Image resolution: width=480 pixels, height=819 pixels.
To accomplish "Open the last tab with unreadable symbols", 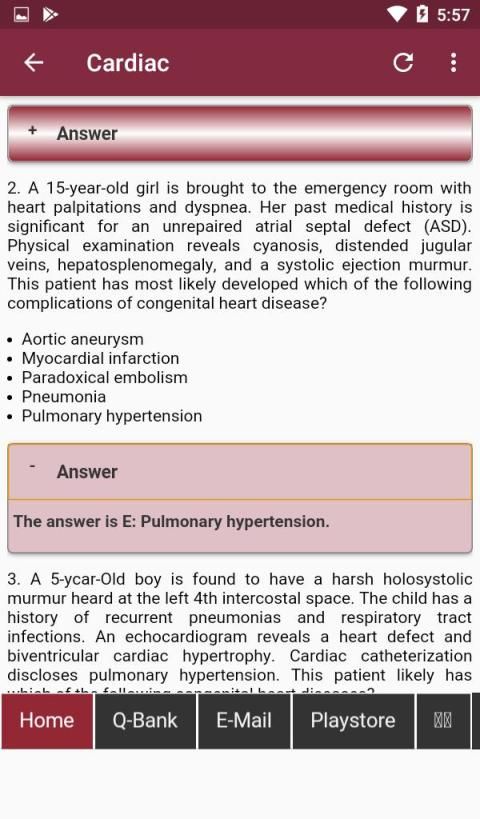I will (x=443, y=721).
